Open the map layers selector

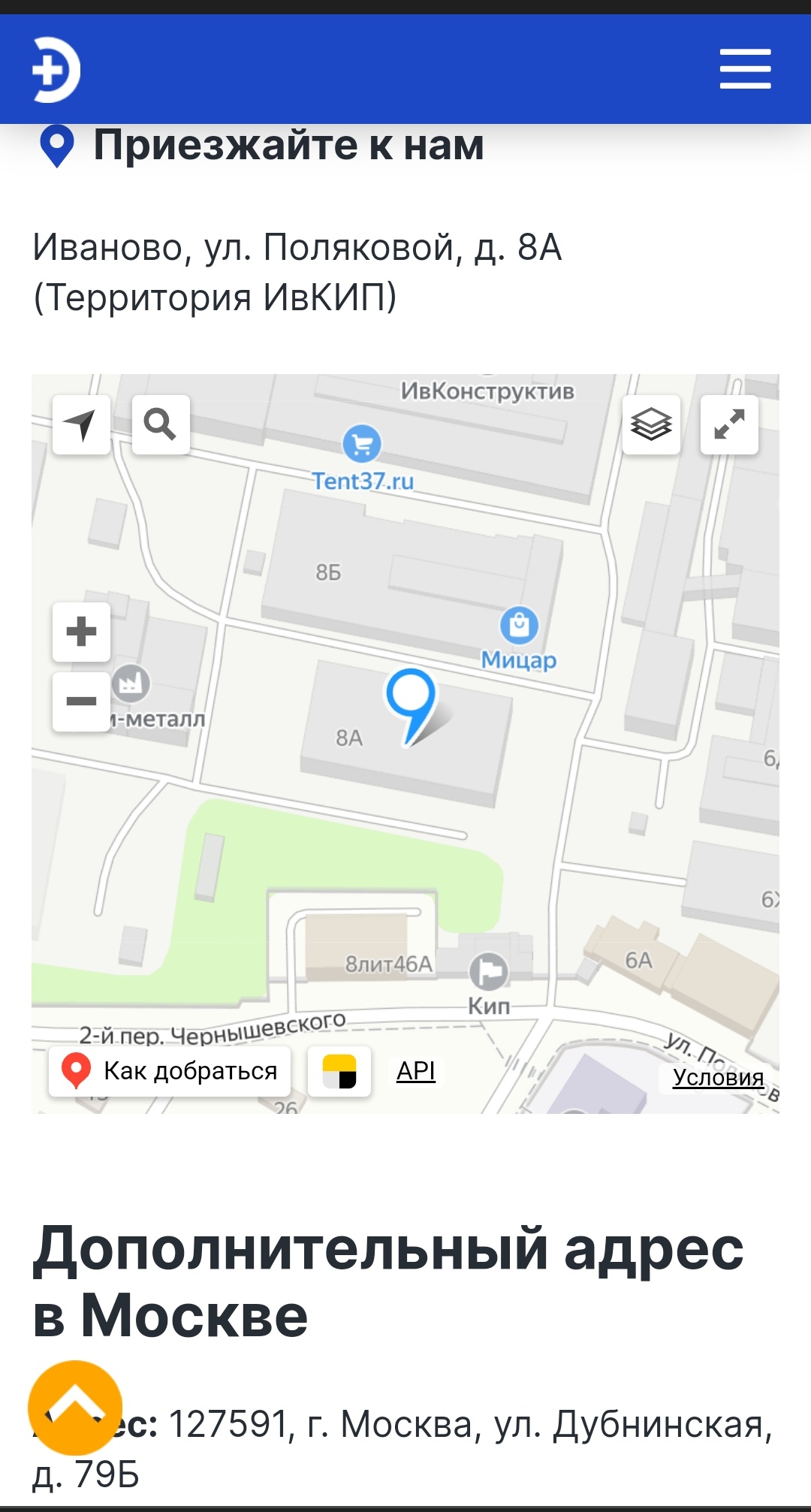pyautogui.click(x=651, y=424)
